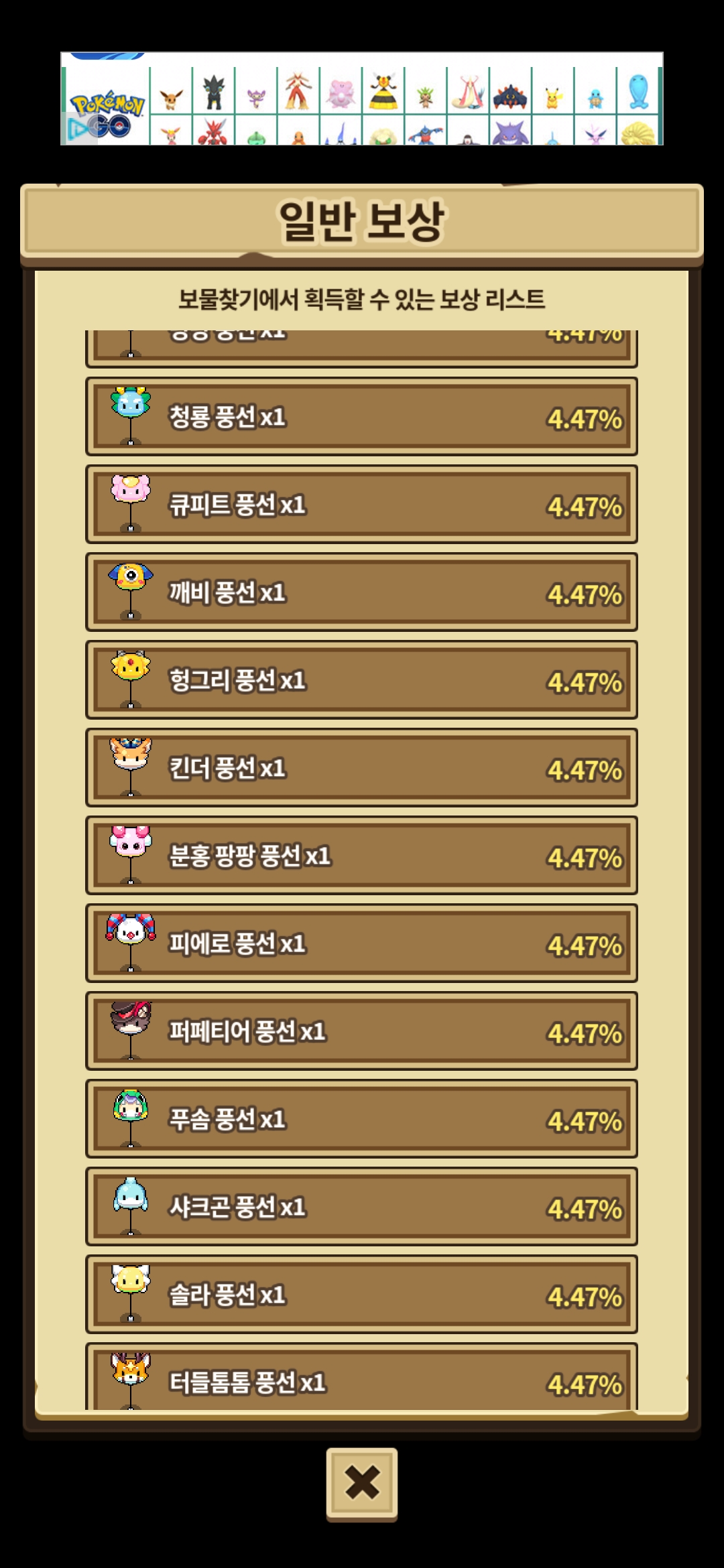
Task: Open the Pokémon GO banner ad
Action: pos(362,99)
